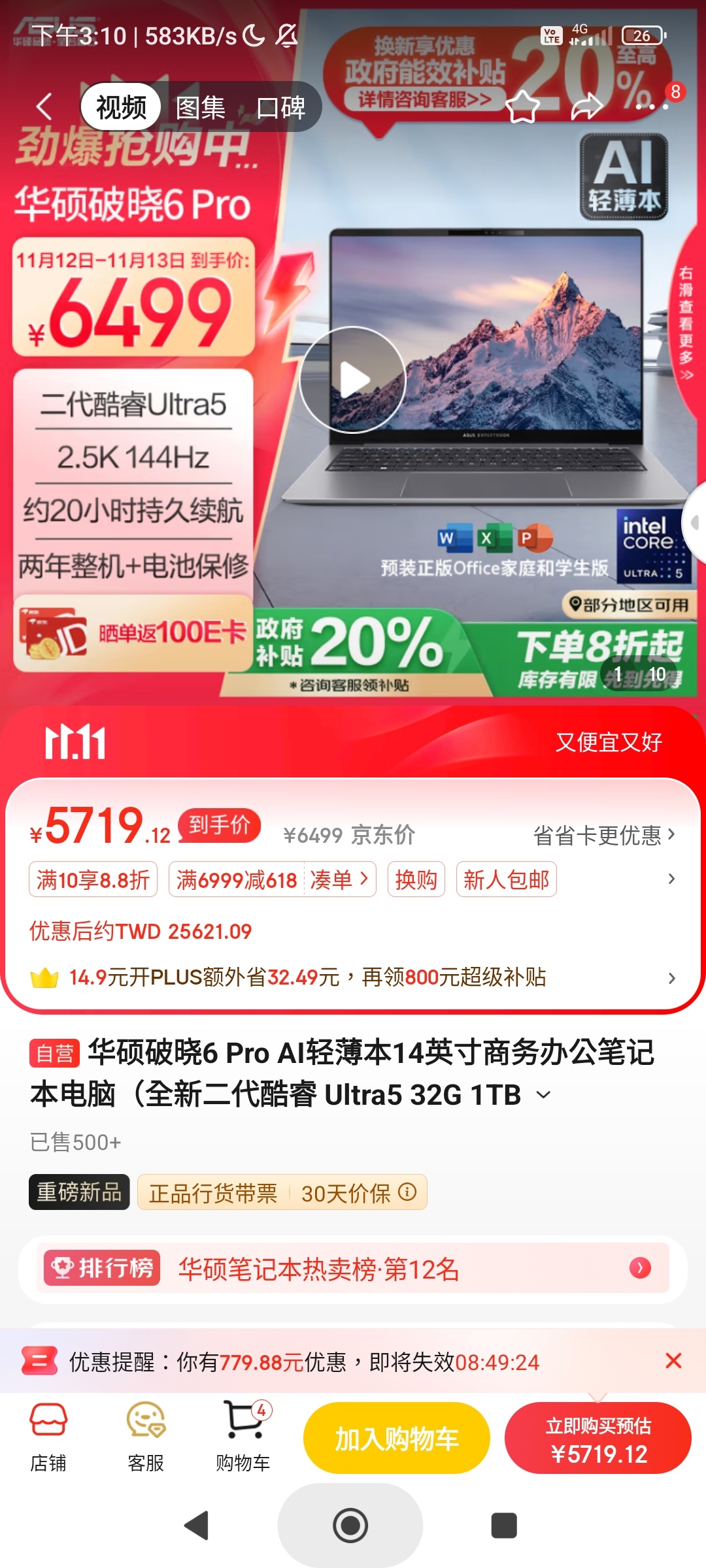The image size is (706, 1568).
Task: Add this product to favorites with the star
Action: pos(523,106)
